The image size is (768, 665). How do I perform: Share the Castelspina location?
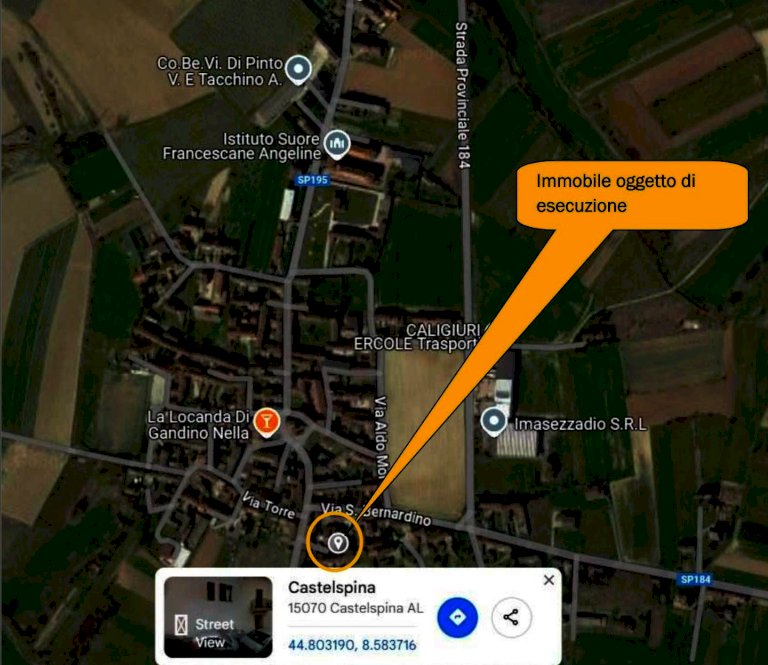point(511,617)
